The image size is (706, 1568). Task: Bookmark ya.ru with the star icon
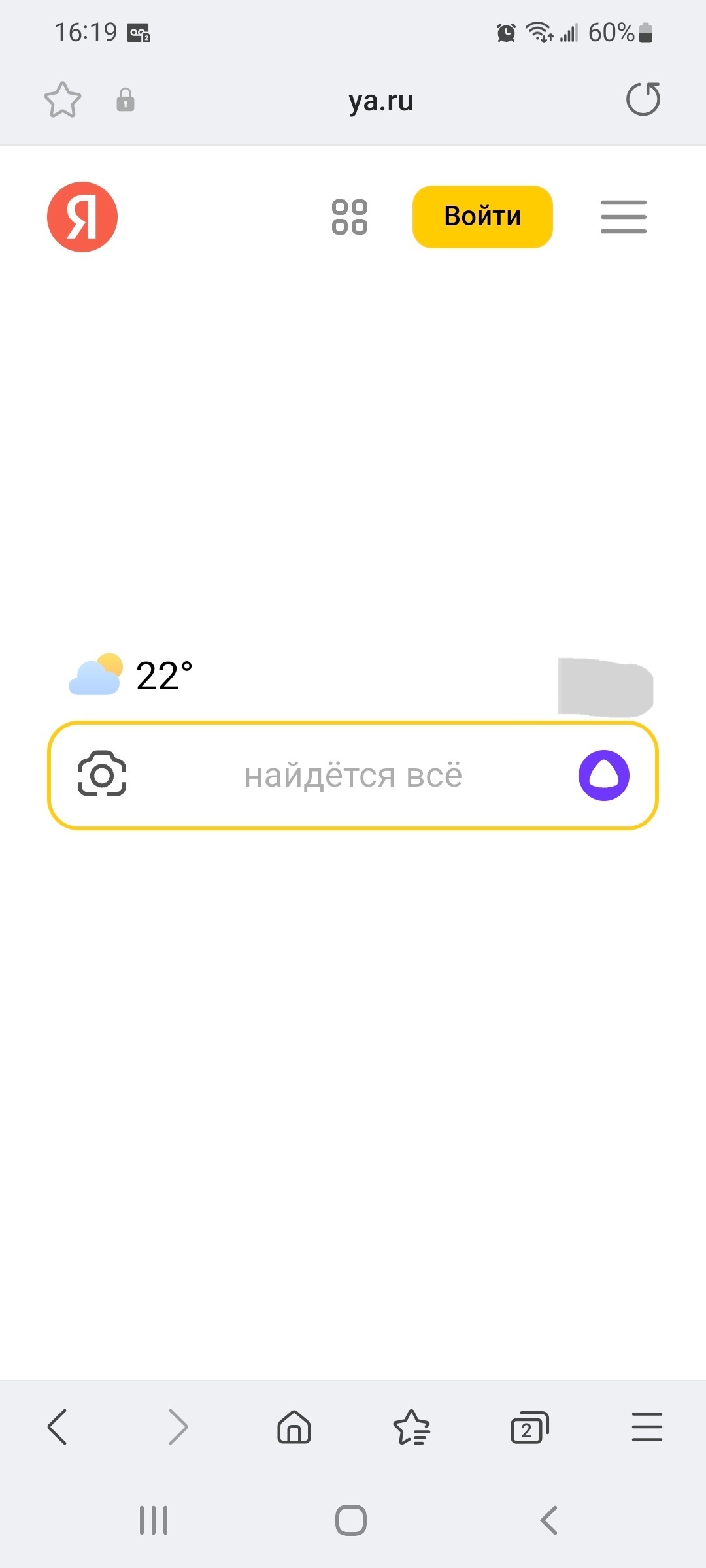pos(63,100)
